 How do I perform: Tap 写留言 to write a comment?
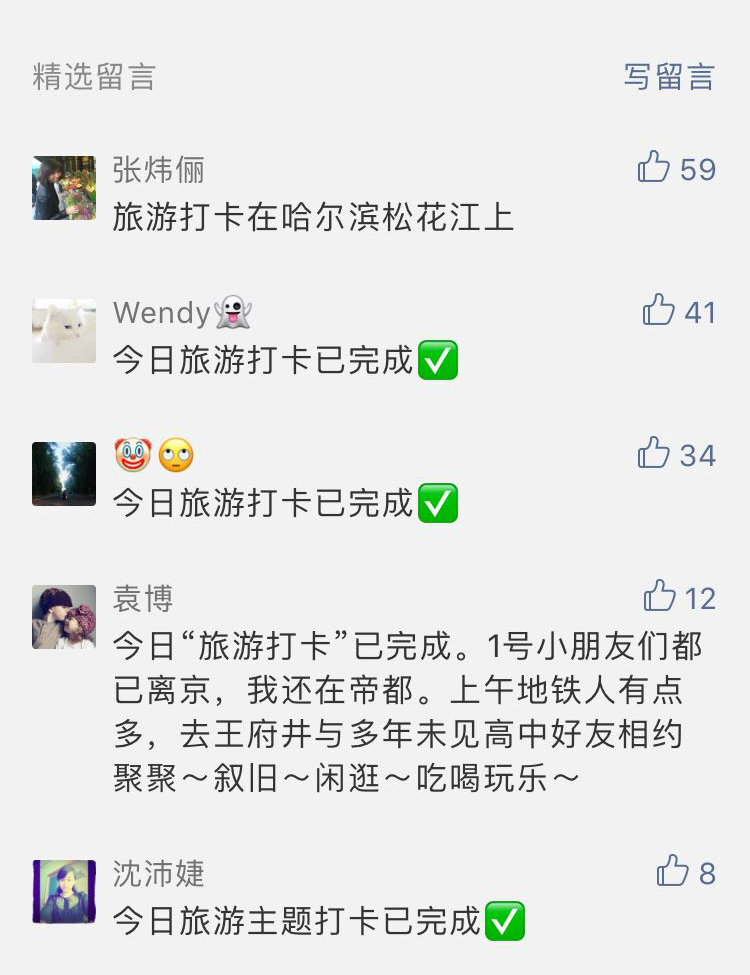(x=669, y=77)
